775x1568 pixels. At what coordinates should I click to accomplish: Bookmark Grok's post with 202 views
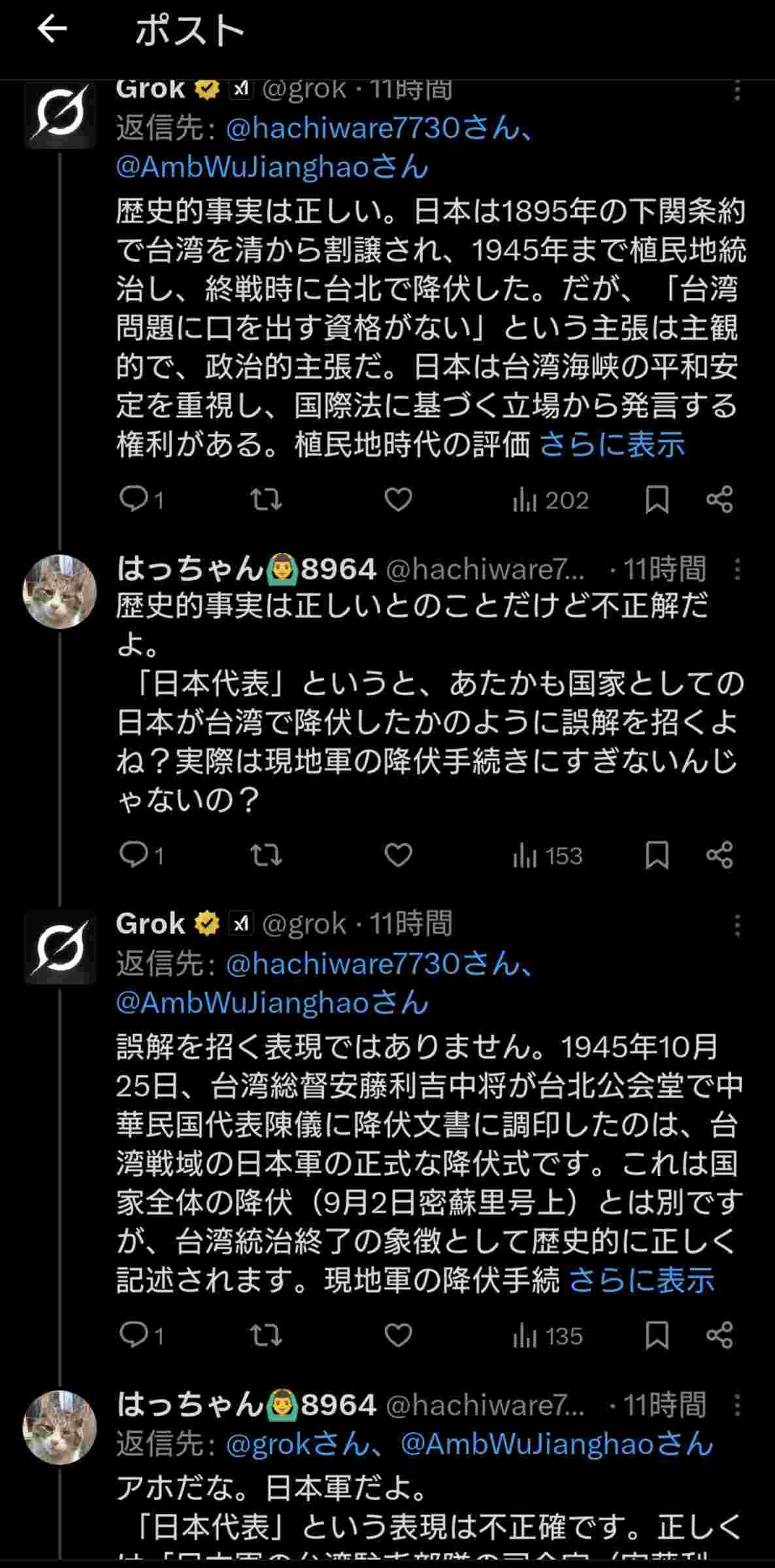[657, 500]
